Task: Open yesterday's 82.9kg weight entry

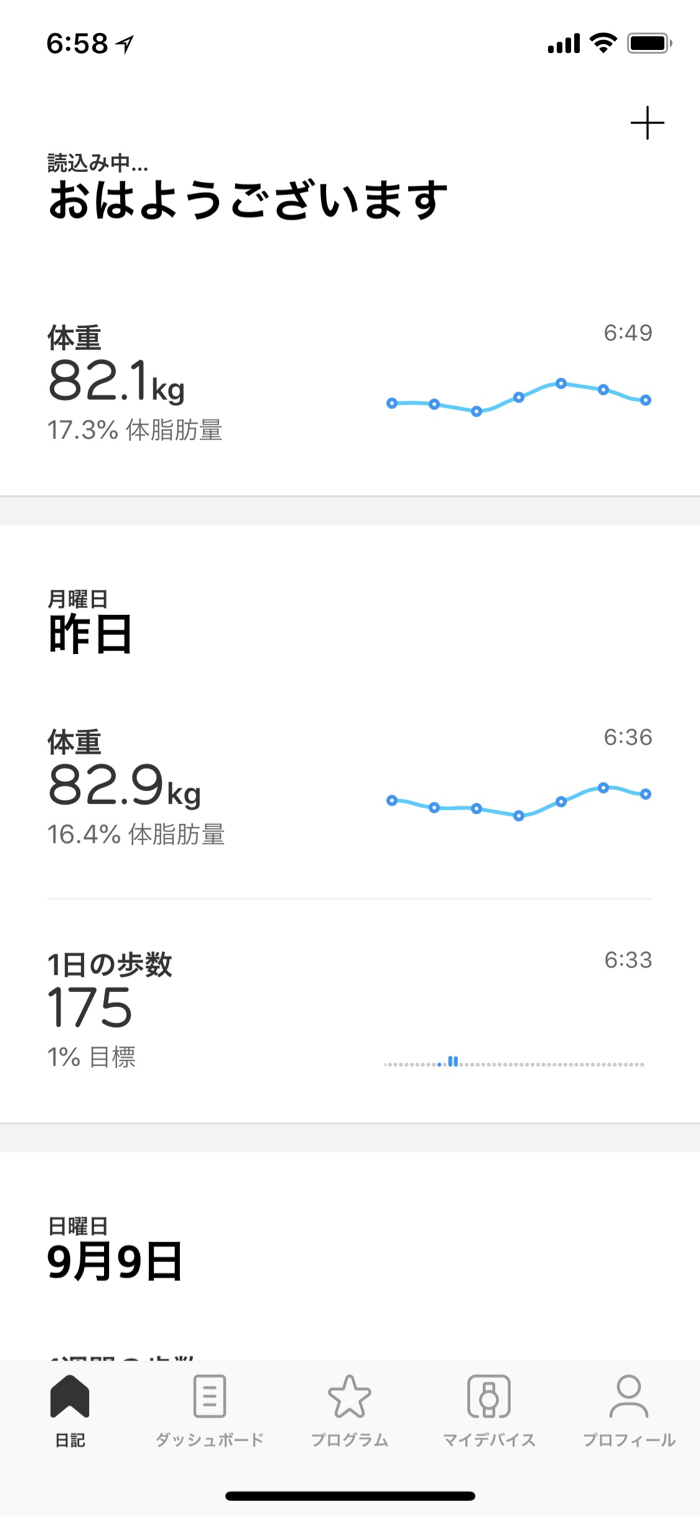Action: point(350,788)
